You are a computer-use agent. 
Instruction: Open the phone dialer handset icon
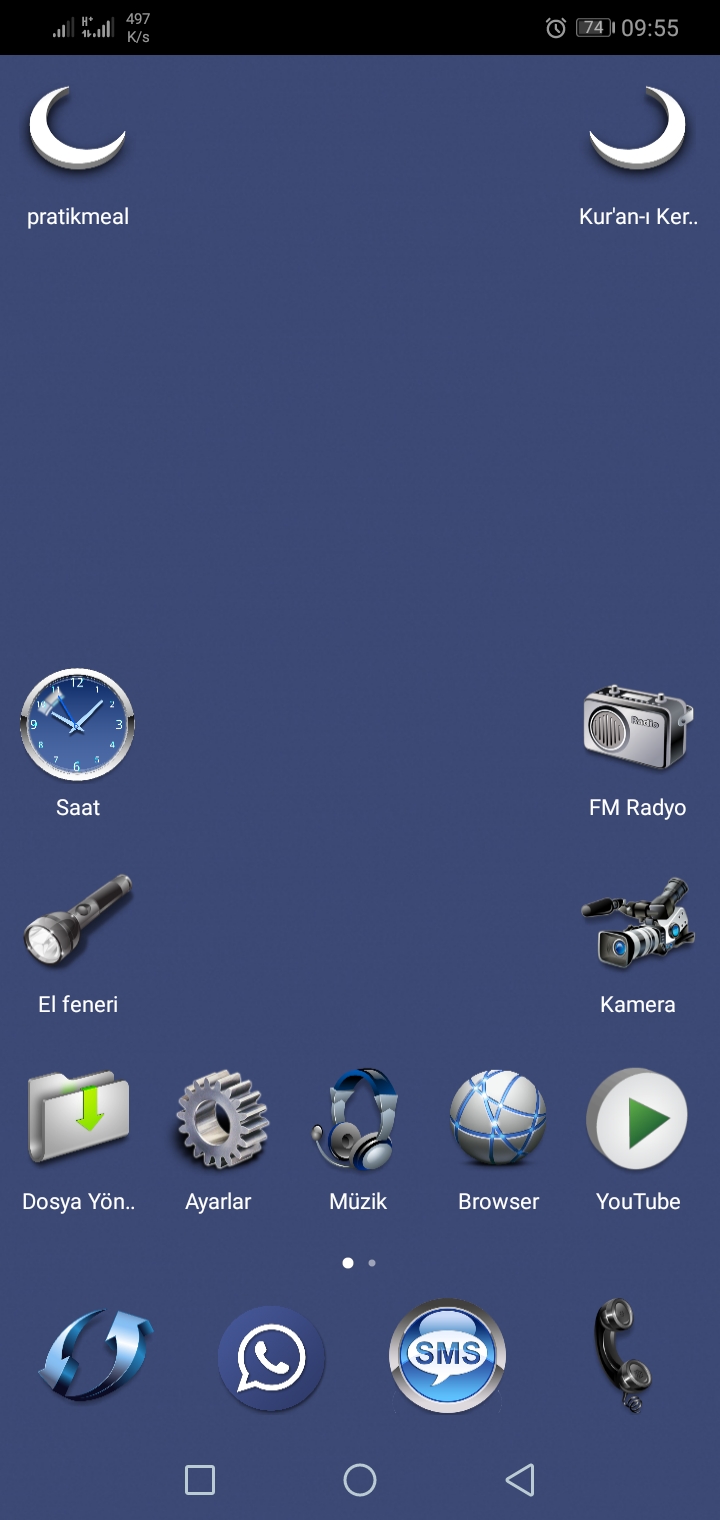coord(622,1355)
